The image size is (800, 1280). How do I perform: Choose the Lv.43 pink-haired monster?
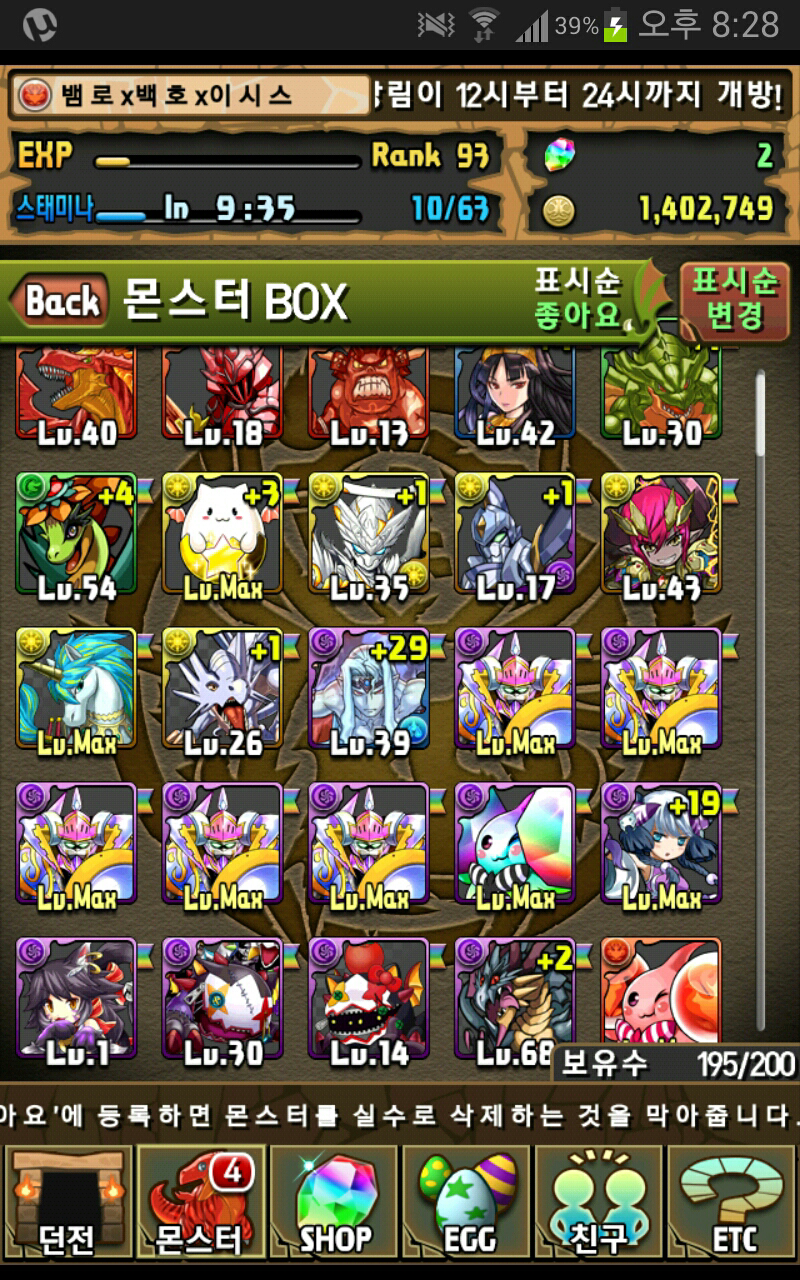pos(660,535)
